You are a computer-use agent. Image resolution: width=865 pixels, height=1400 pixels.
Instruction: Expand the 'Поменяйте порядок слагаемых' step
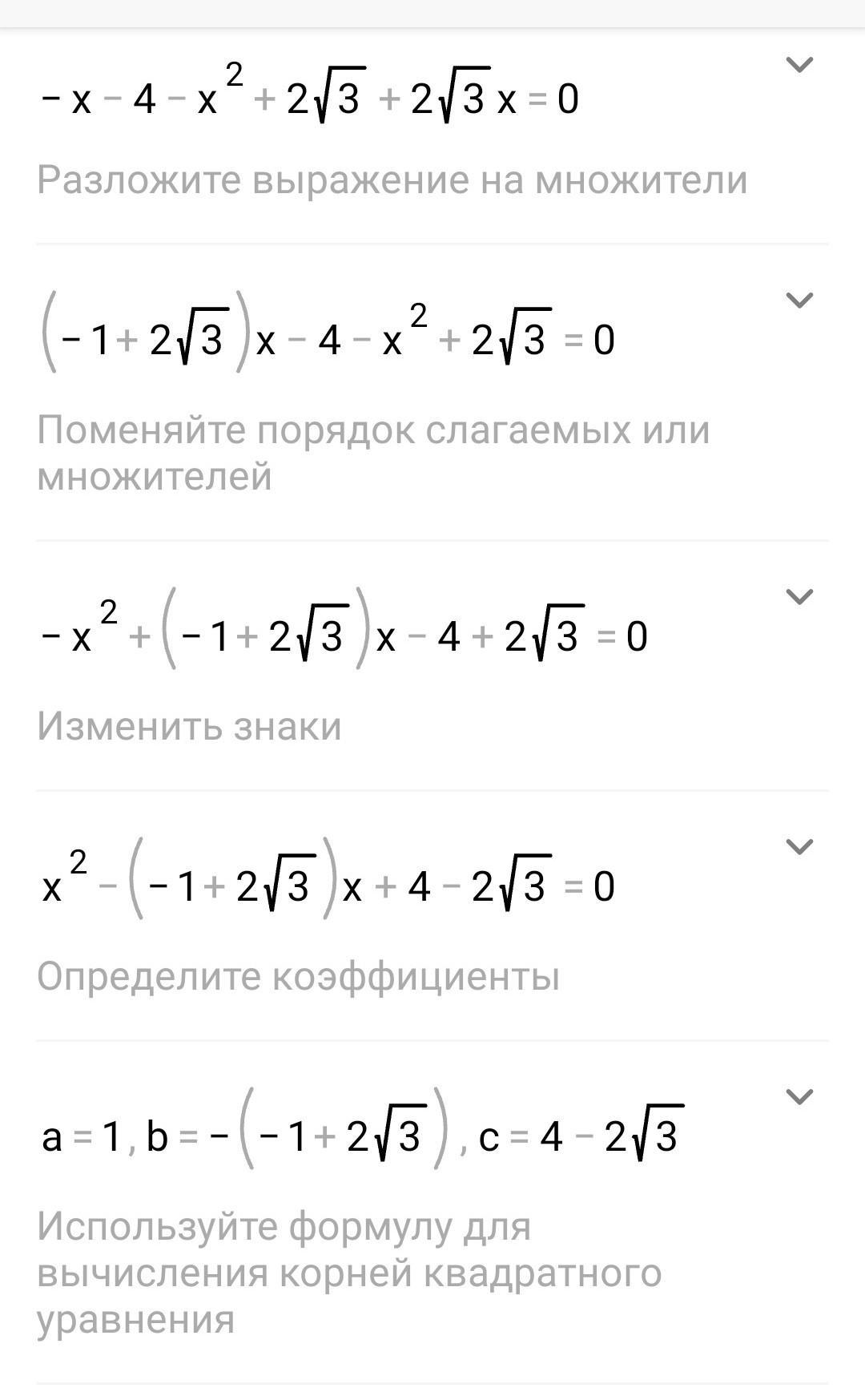799,300
